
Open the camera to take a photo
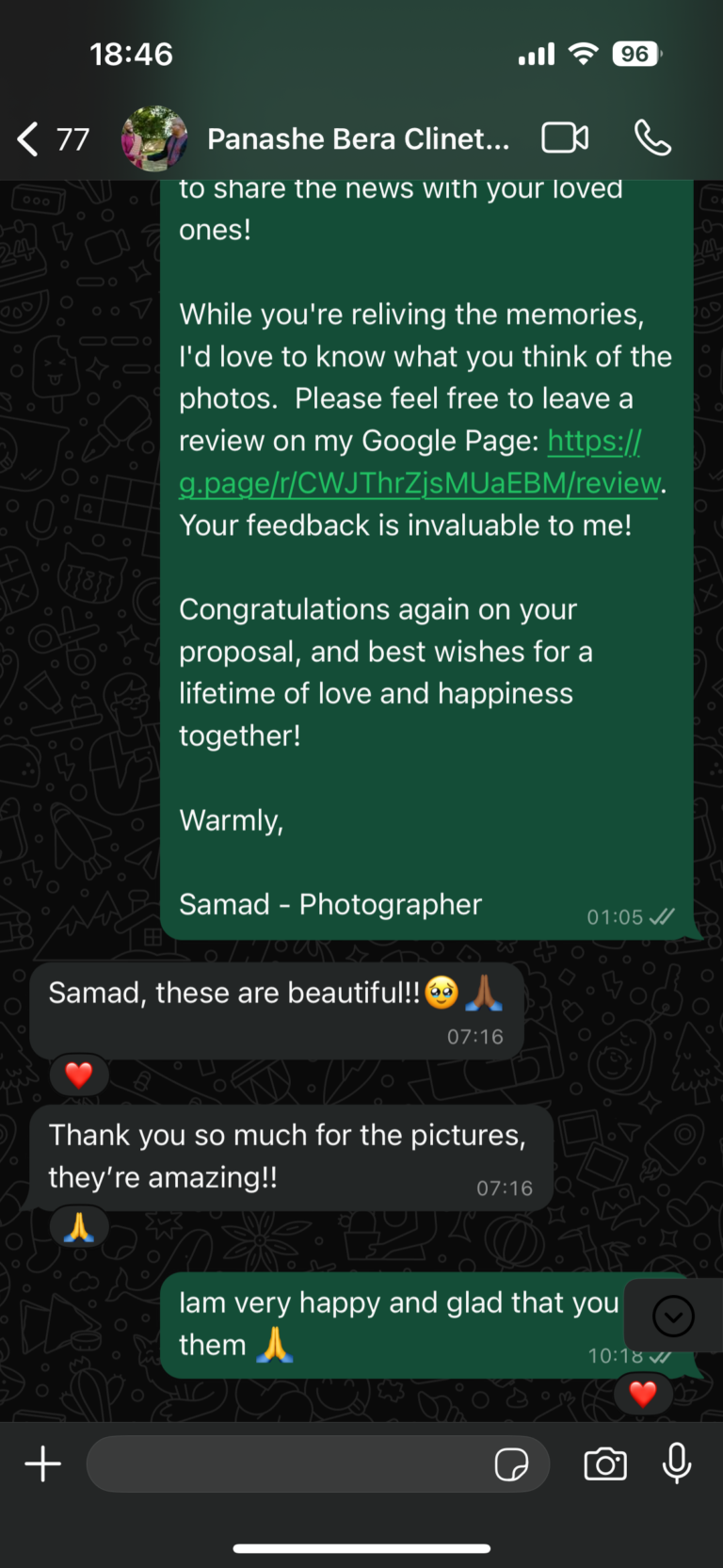tap(604, 1464)
